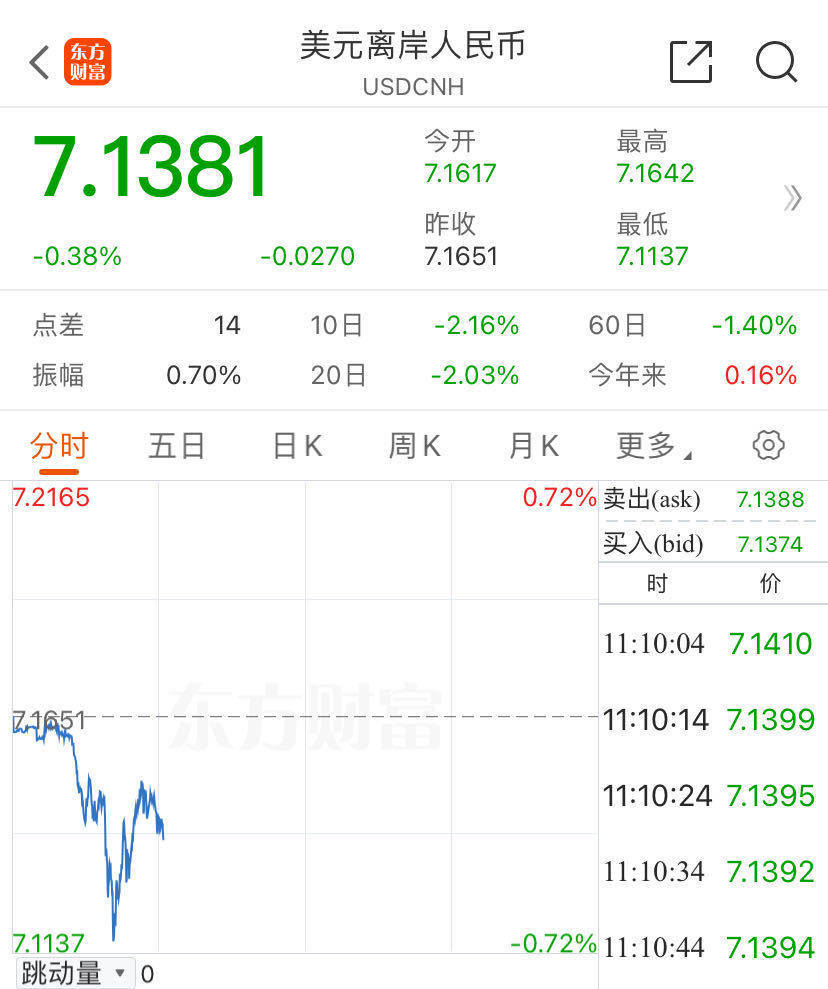Tap the 买入(bid) price 7.1374
Screen dimensions: 828x989
click(769, 544)
